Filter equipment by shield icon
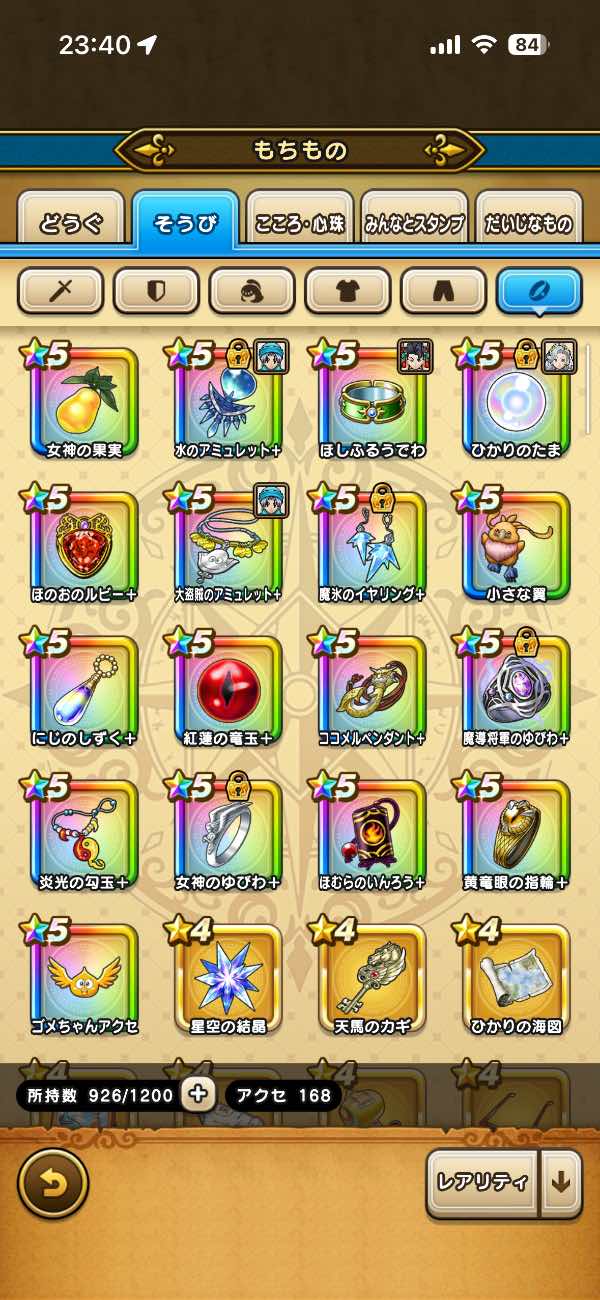 pyautogui.click(x=157, y=291)
